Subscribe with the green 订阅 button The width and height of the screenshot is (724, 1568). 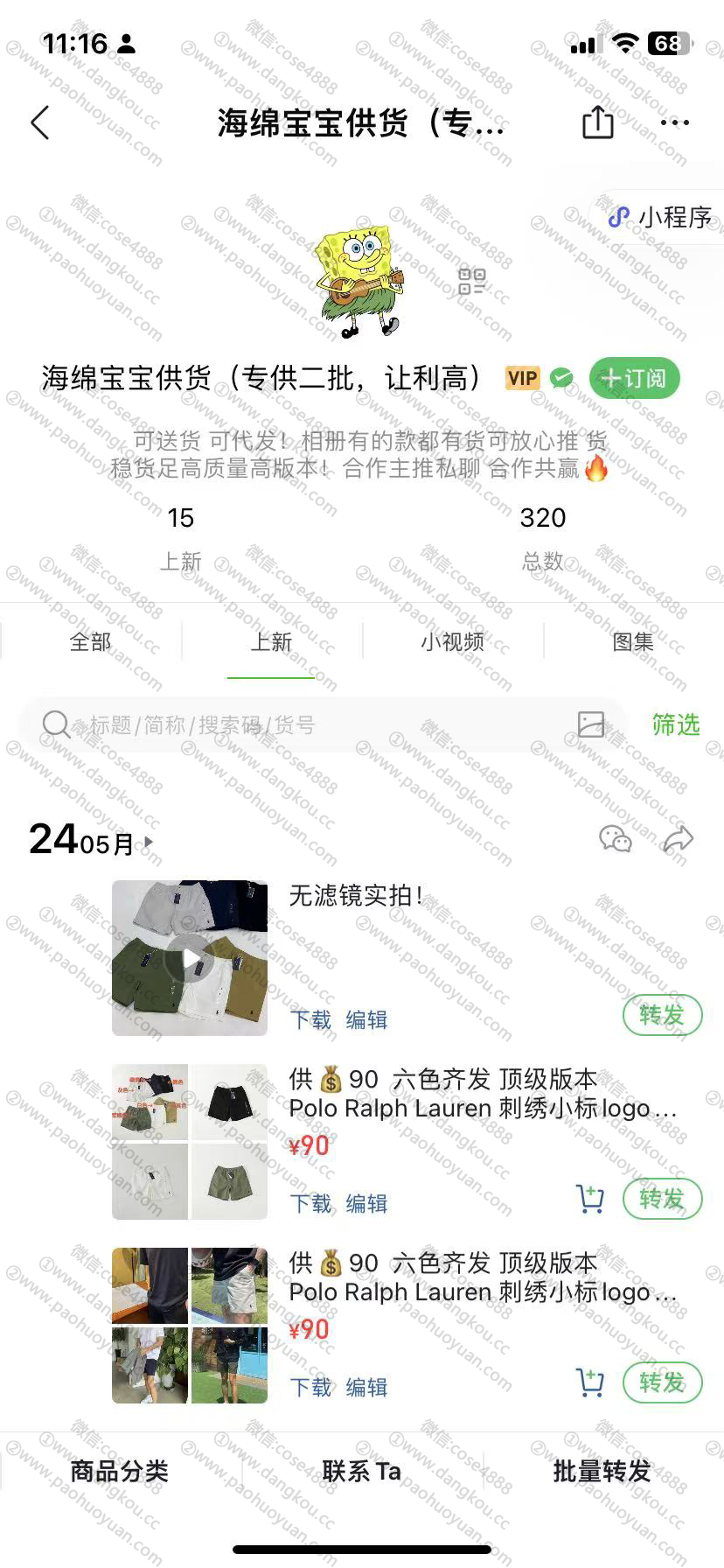click(635, 378)
